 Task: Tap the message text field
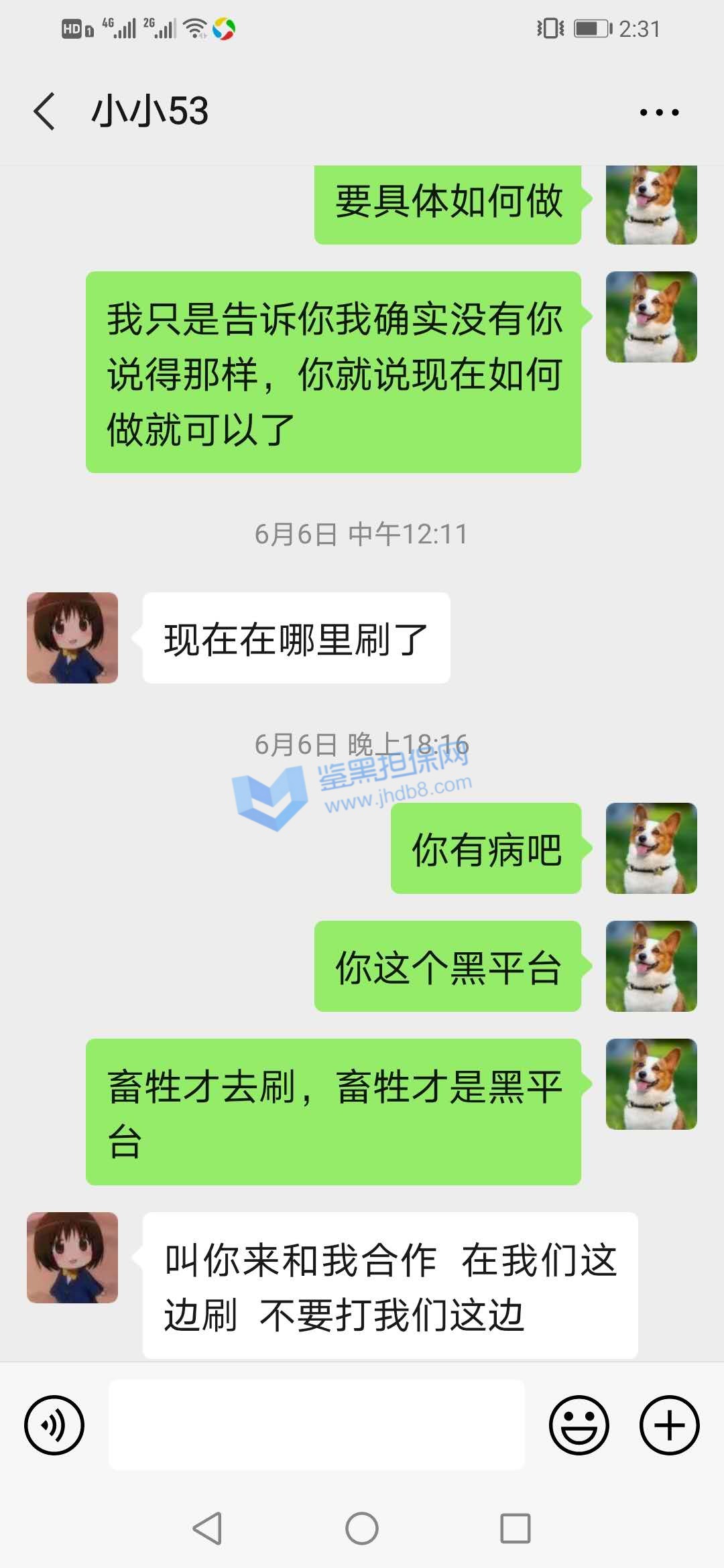point(316,1425)
